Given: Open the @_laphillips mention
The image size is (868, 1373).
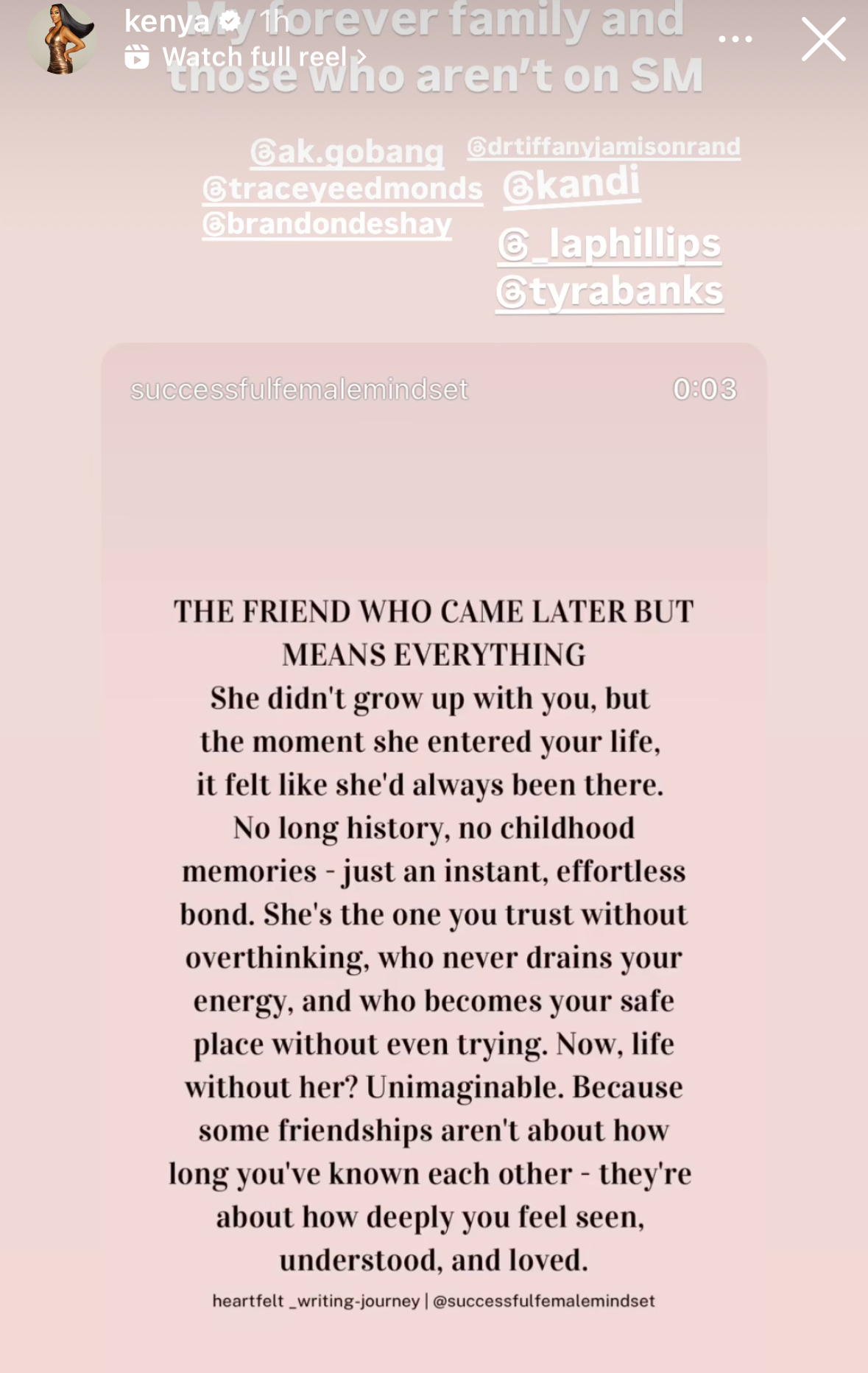Looking at the screenshot, I should pyautogui.click(x=609, y=244).
